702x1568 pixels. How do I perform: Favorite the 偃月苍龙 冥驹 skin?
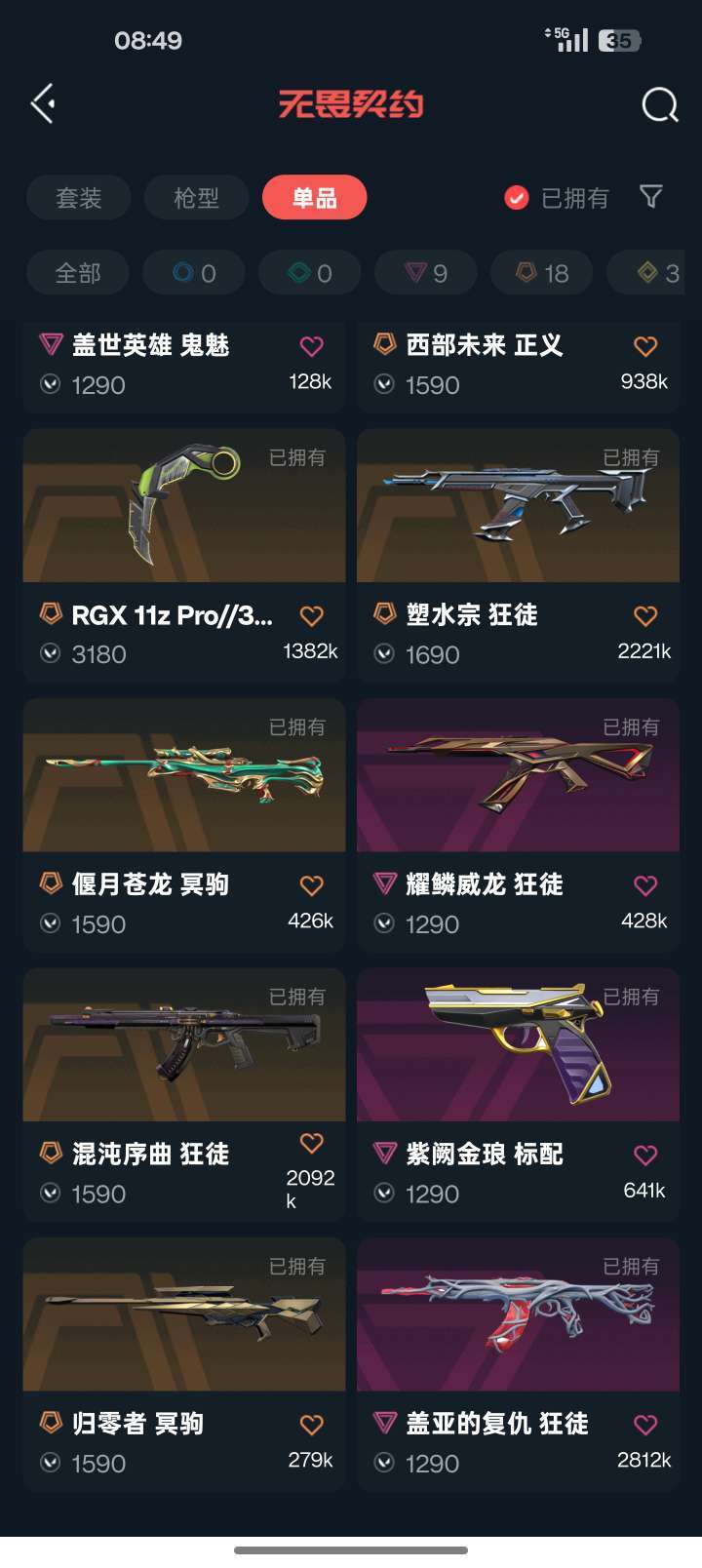(x=311, y=885)
